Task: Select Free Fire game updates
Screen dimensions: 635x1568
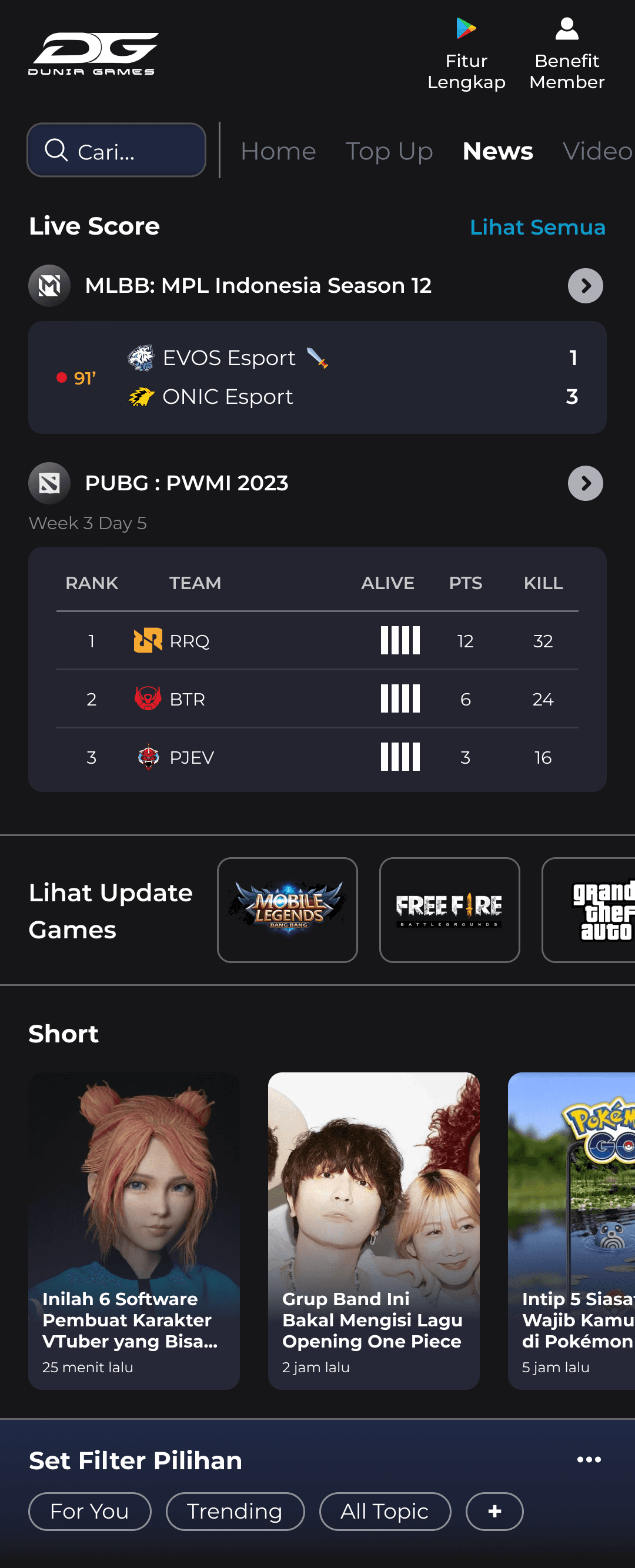Action: tap(449, 910)
